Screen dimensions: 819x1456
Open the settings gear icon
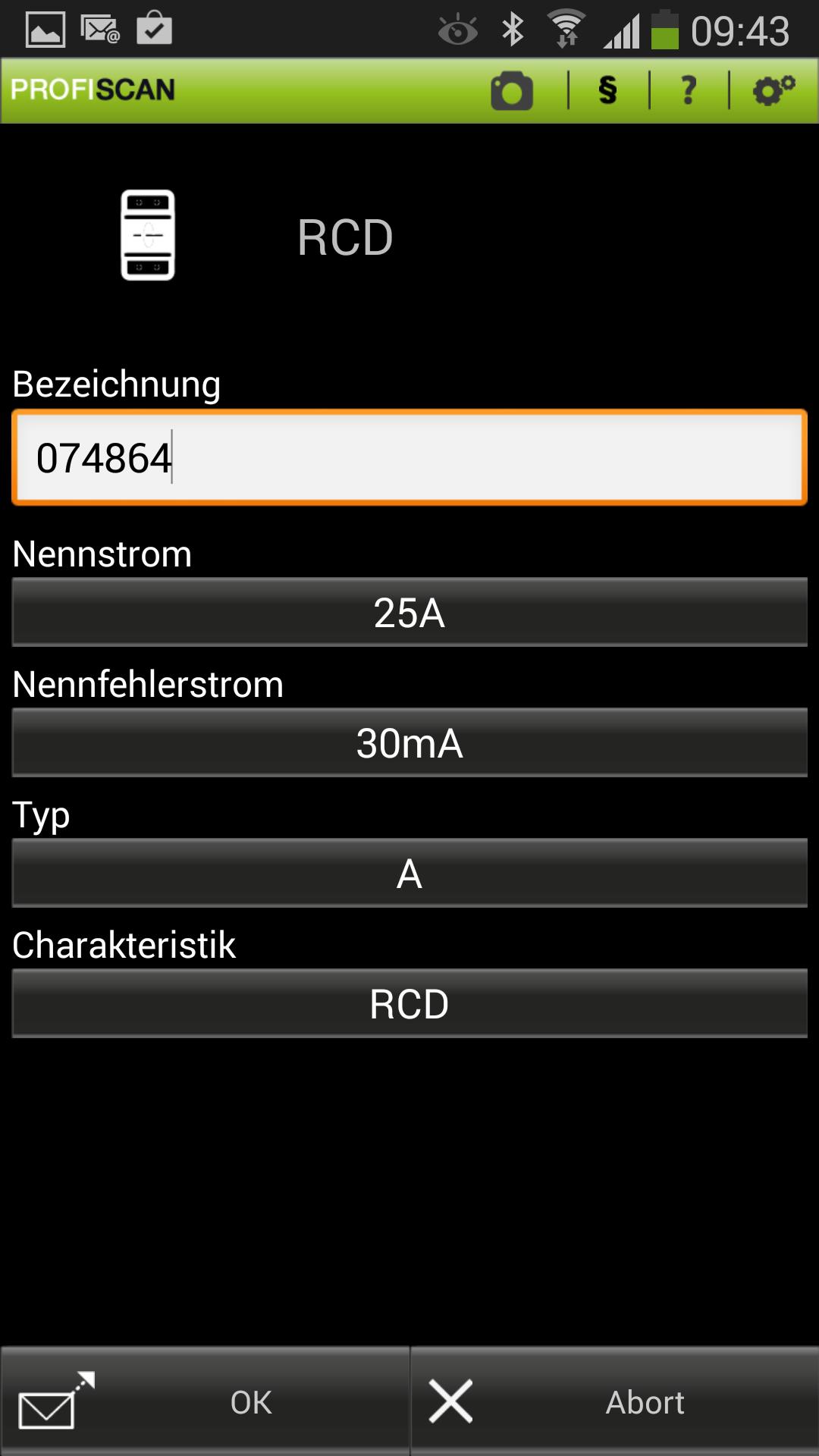tap(772, 90)
